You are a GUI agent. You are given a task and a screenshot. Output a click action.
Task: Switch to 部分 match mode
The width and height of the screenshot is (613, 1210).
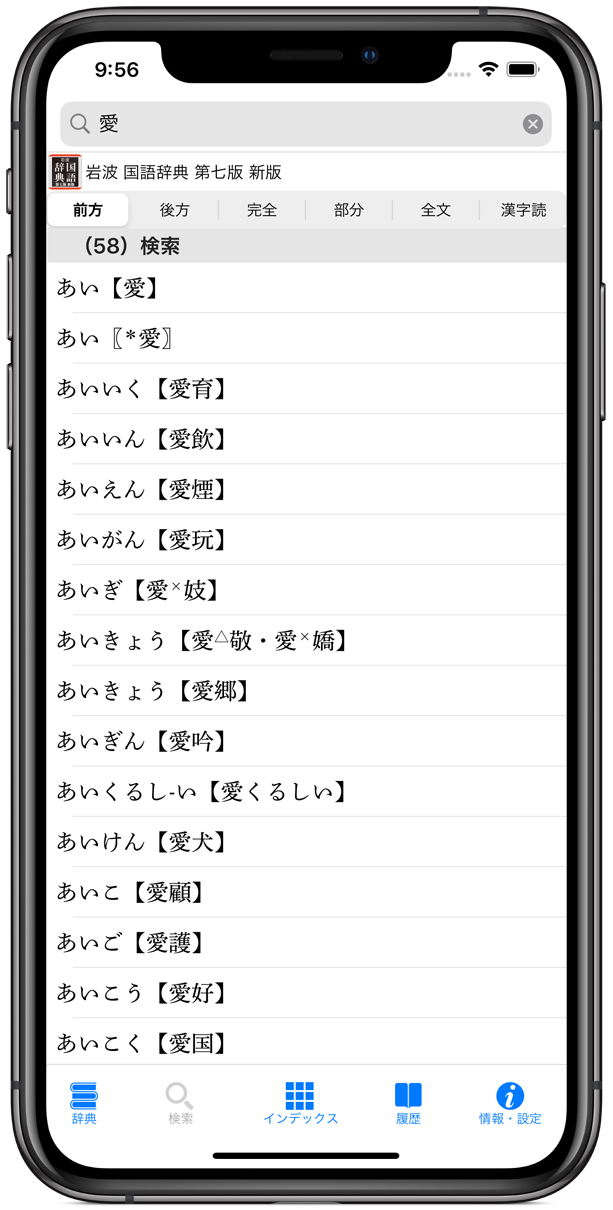pyautogui.click(x=349, y=210)
